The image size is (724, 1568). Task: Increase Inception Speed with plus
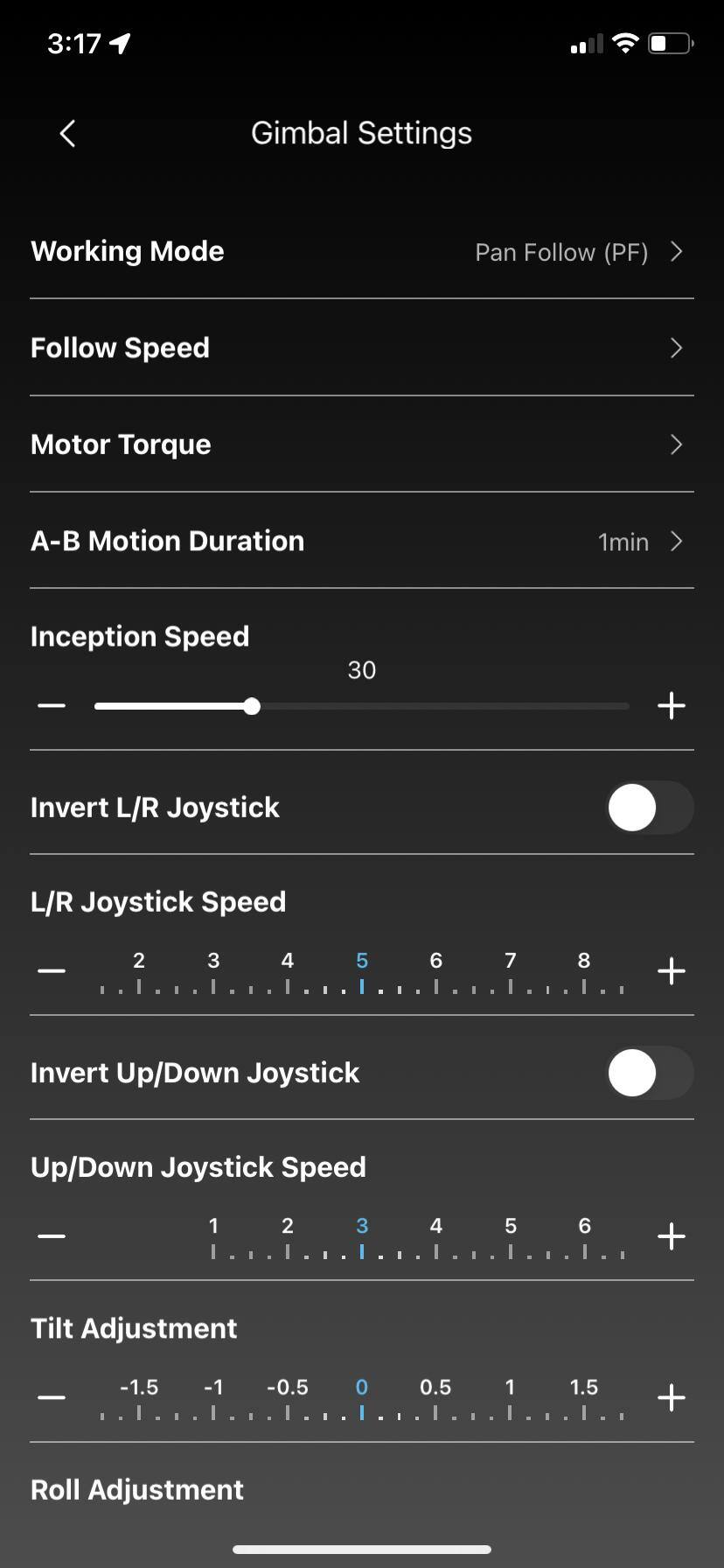[x=671, y=706]
